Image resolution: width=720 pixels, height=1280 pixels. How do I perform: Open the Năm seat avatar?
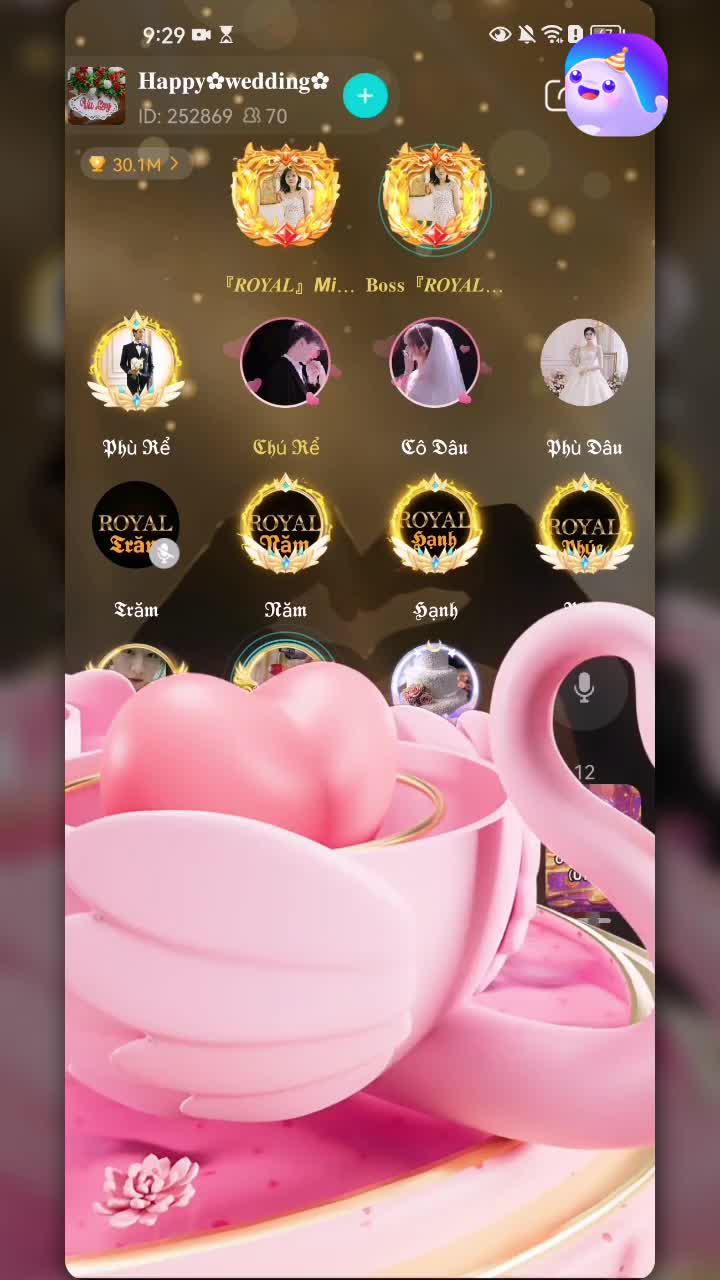(285, 526)
